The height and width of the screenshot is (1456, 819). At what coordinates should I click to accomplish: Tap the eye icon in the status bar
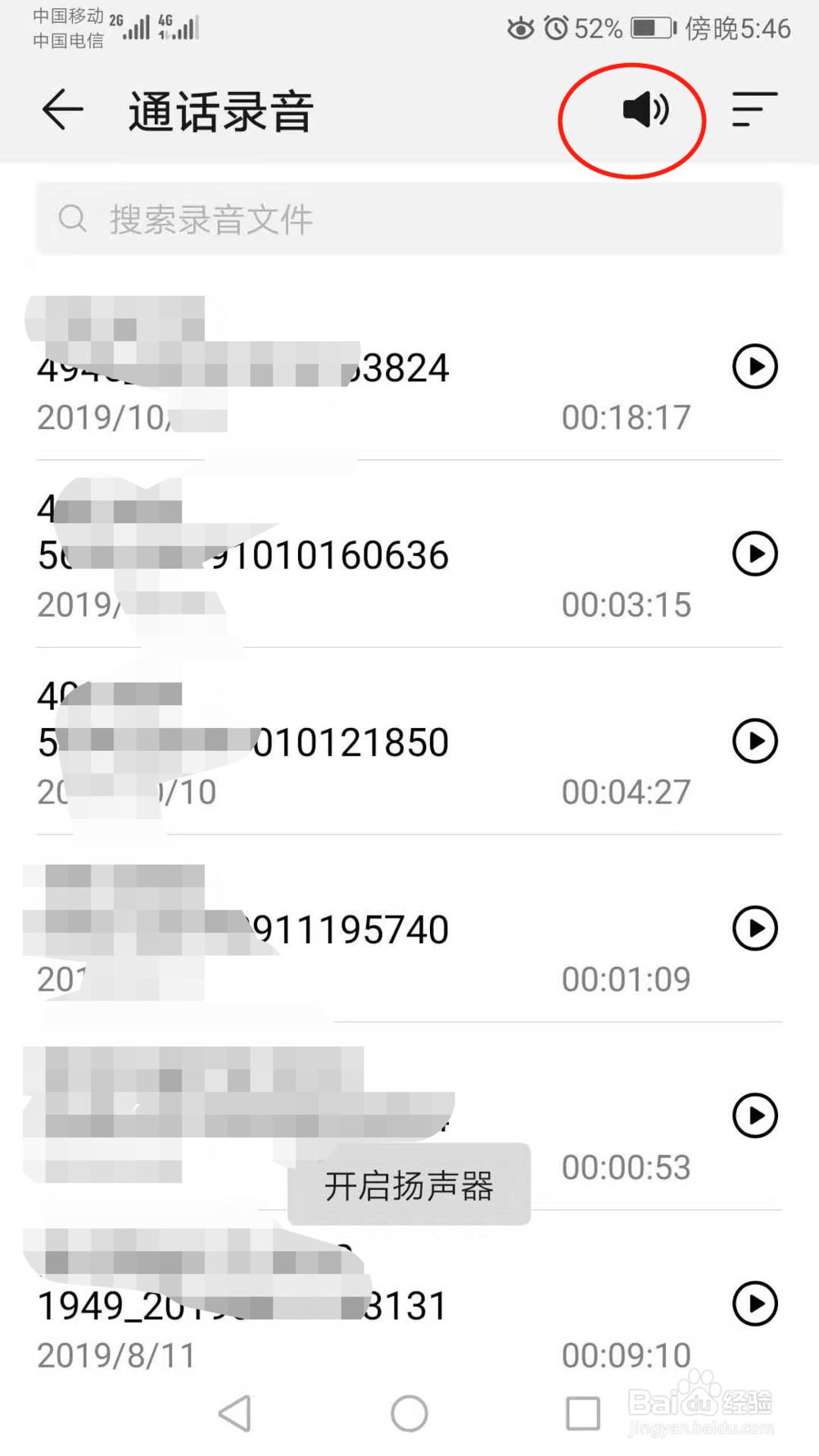click(x=519, y=28)
